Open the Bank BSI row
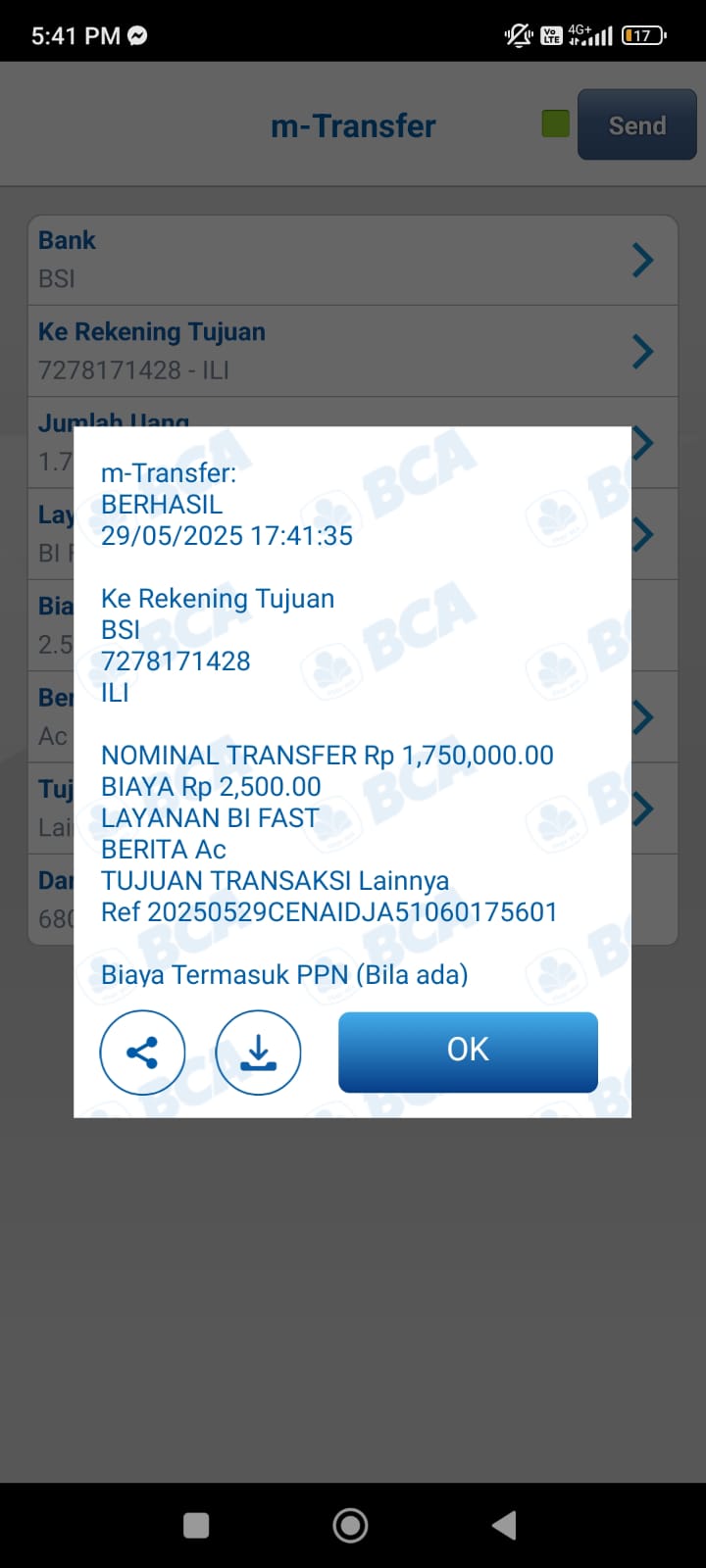Viewport: 706px width, 1568px height. (353, 260)
